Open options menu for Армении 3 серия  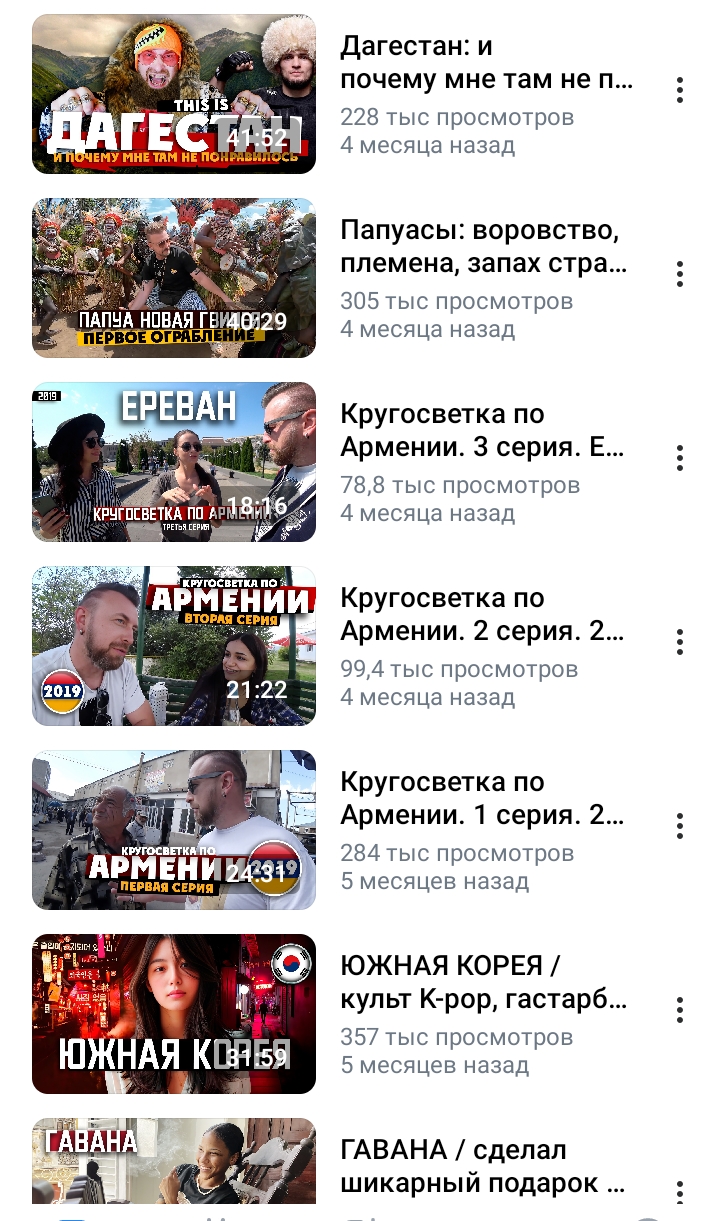pos(680,458)
